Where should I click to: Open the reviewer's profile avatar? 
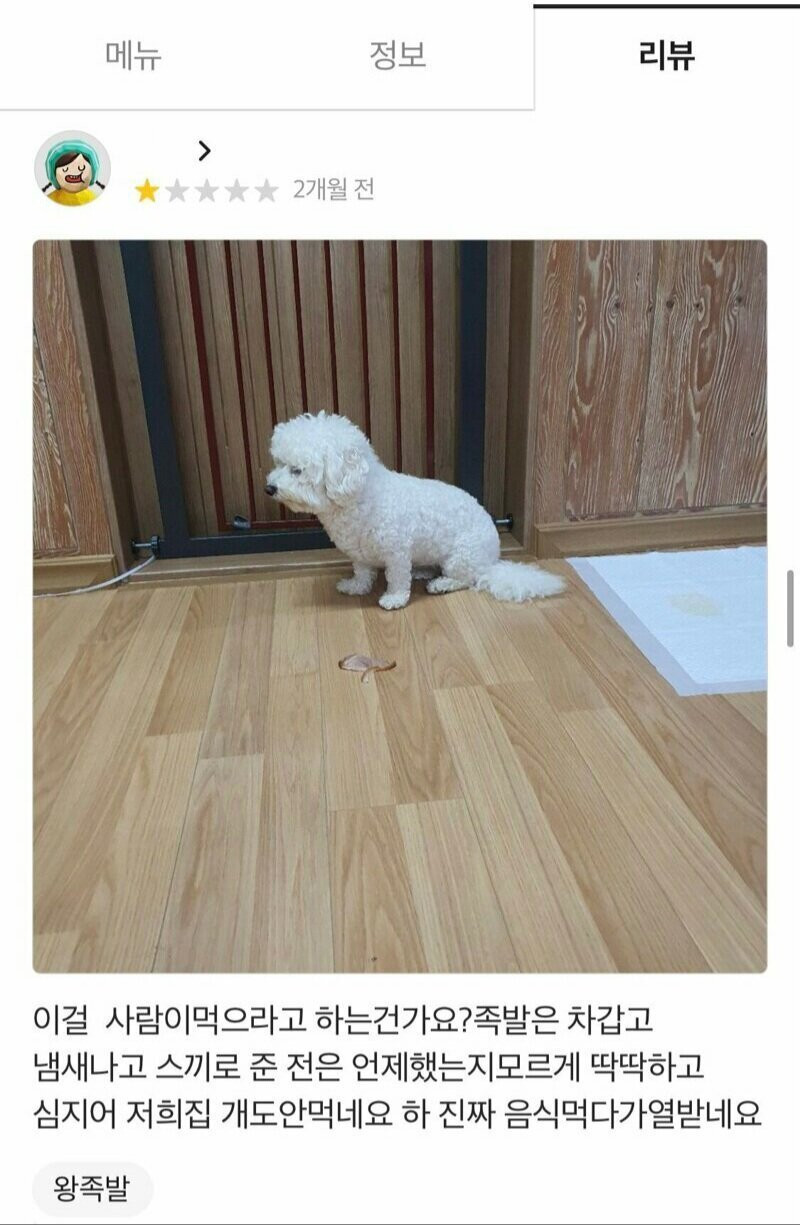click(x=72, y=168)
